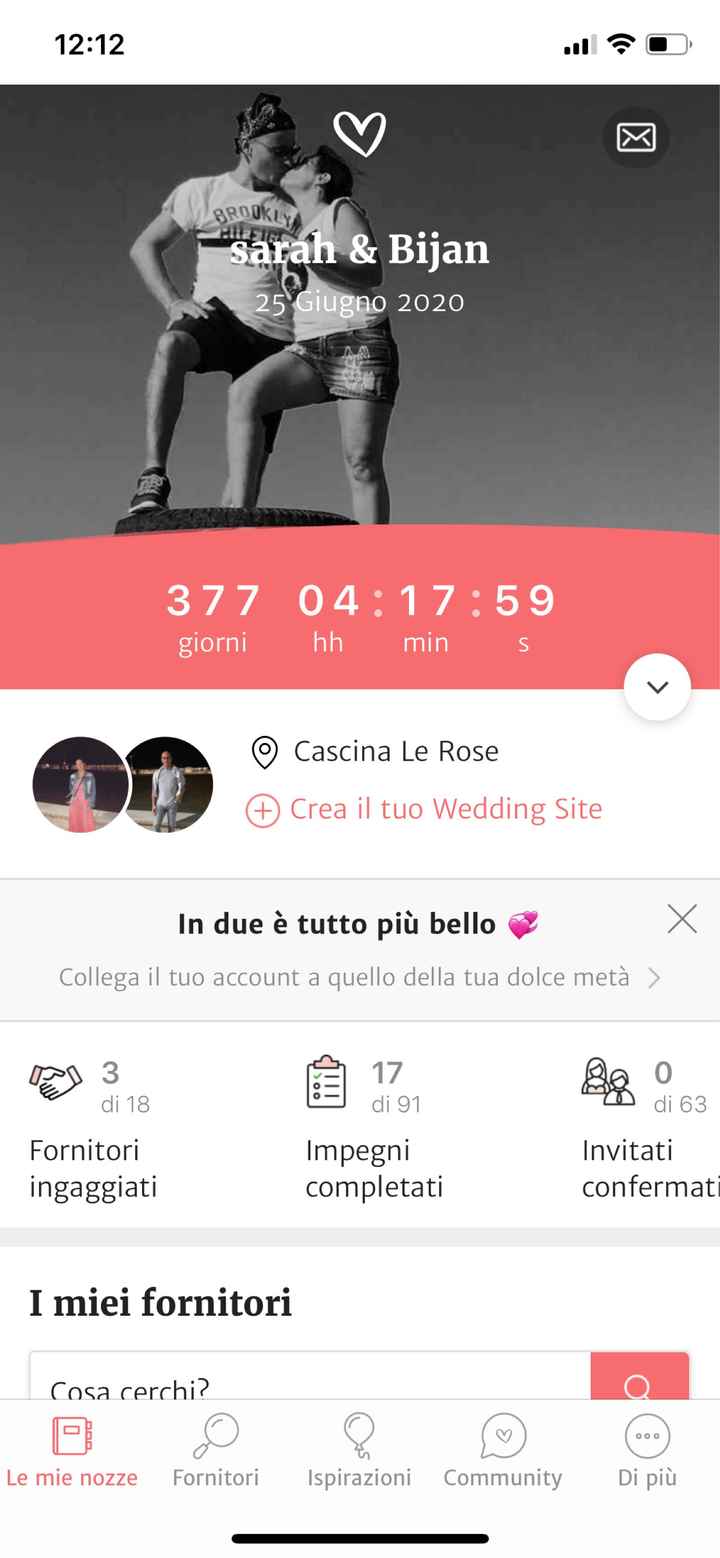The image size is (720, 1558).
Task: Open messages via the envelope icon
Action: tap(636, 135)
